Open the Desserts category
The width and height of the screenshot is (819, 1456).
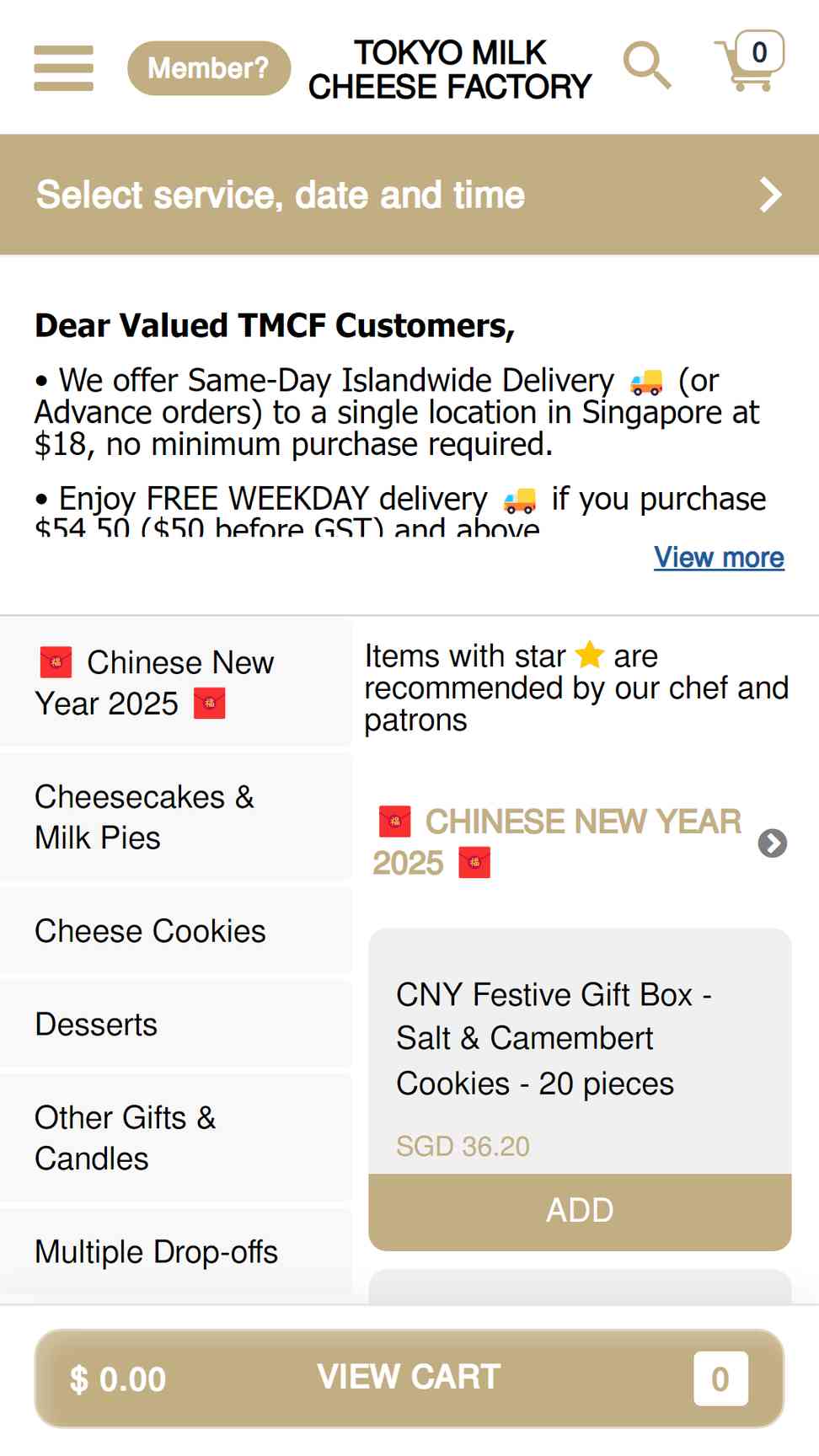(176, 1024)
